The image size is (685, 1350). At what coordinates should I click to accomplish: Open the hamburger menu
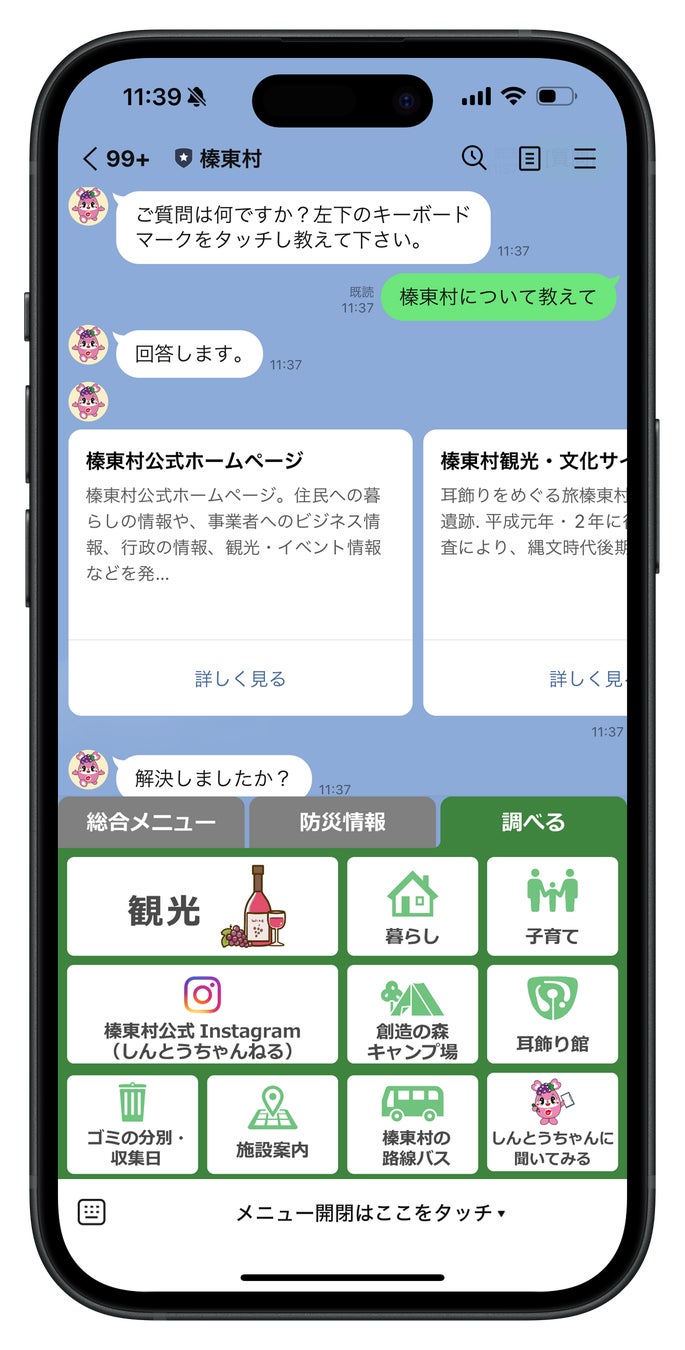click(585, 158)
